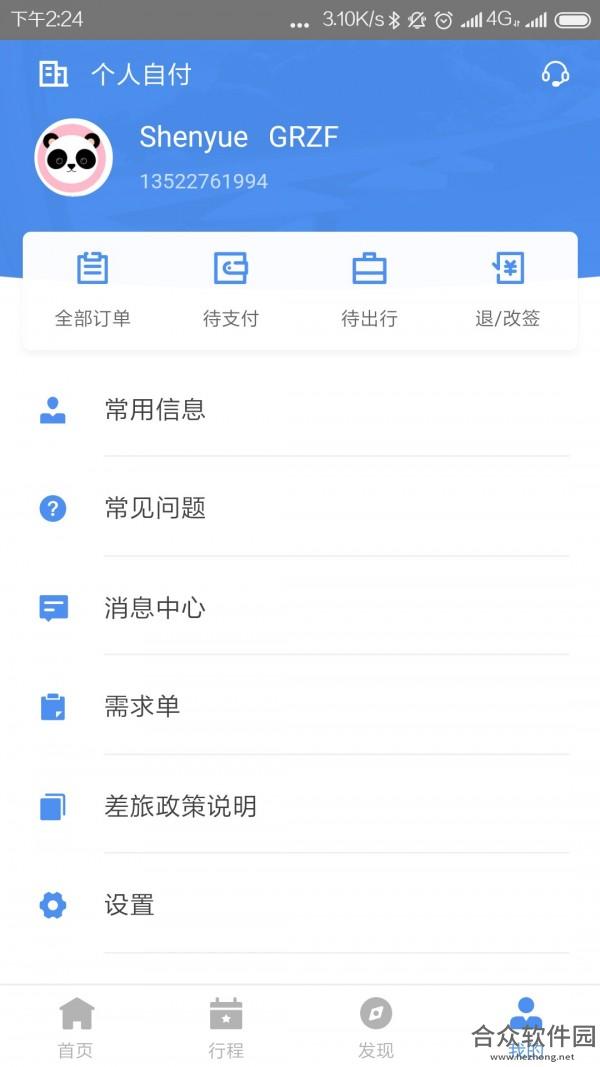Switch to the 行程 itinerary tab
The image size is (600, 1067).
(226, 1028)
